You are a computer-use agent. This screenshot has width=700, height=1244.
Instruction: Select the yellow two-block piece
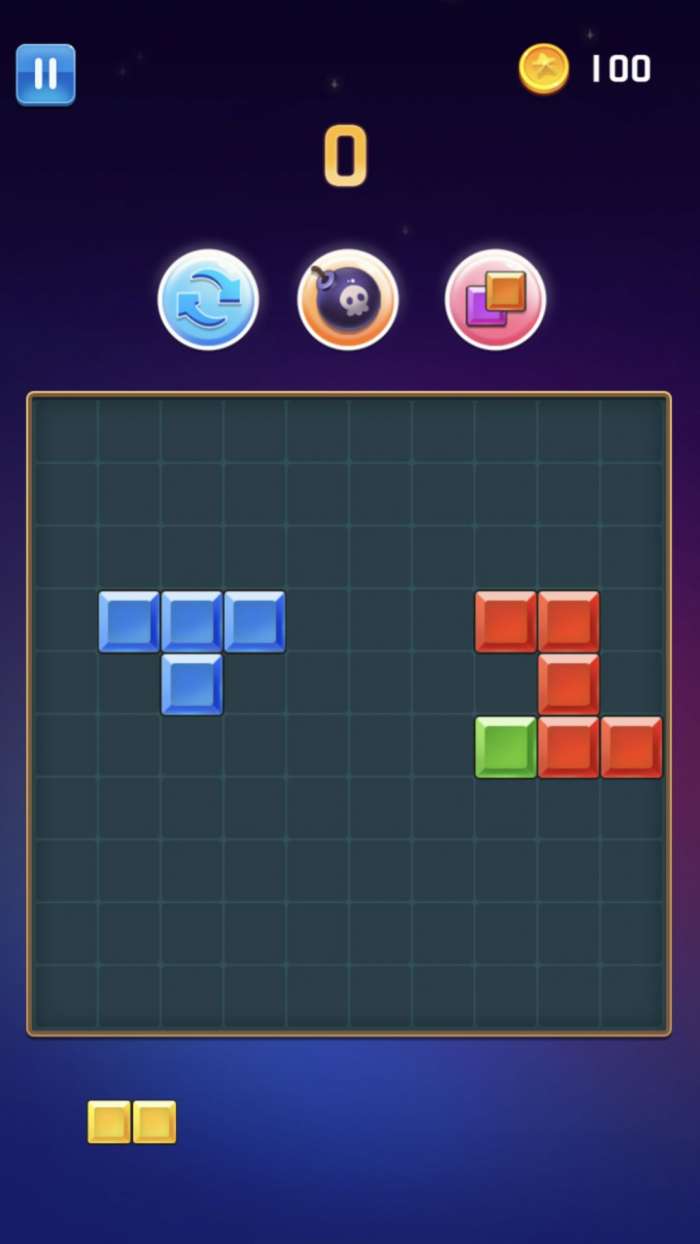click(x=132, y=1122)
